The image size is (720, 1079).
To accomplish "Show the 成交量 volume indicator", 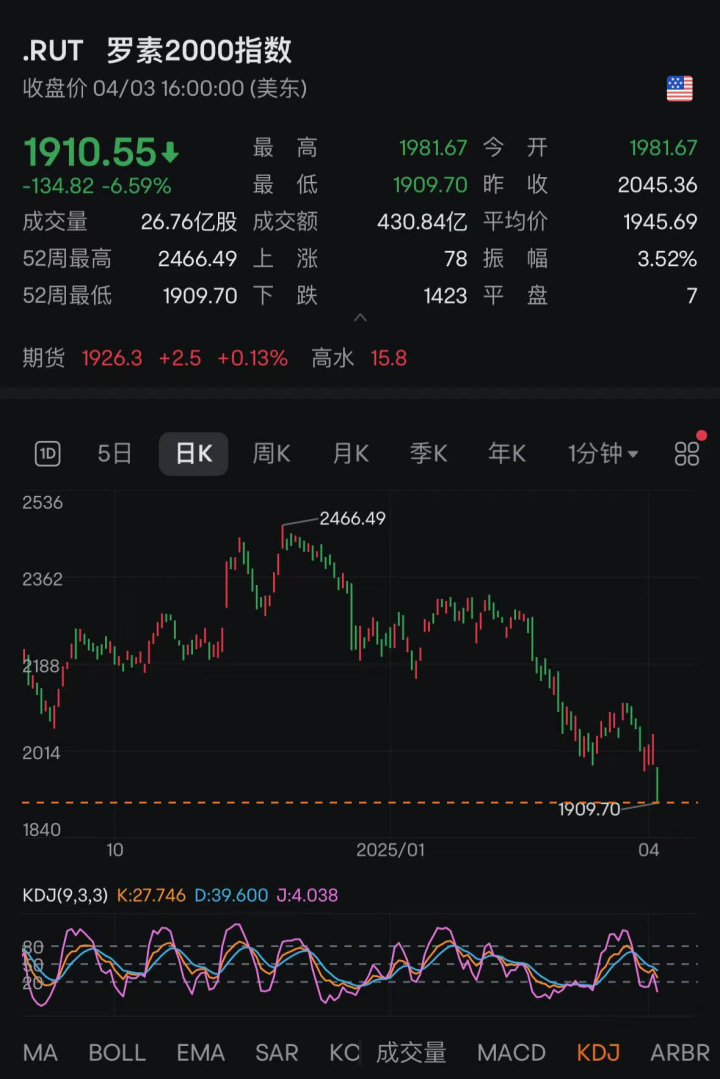I will pyautogui.click(x=411, y=1052).
